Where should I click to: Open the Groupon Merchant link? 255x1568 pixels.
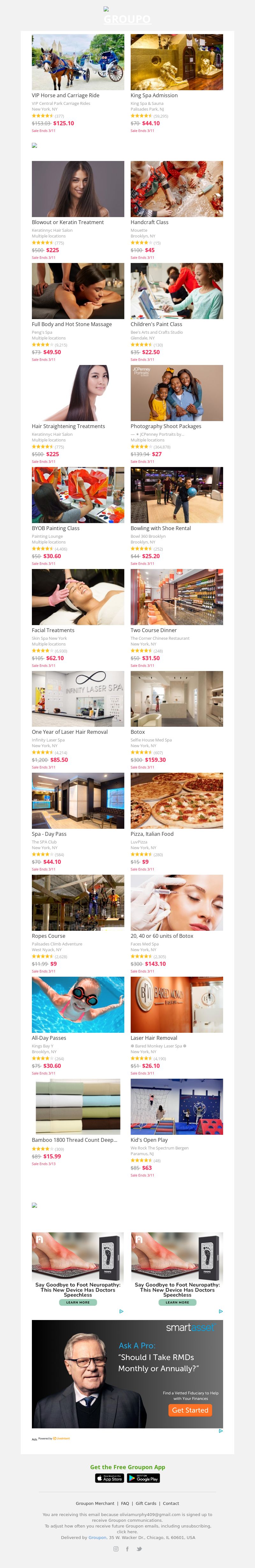pyautogui.click(x=95, y=1503)
